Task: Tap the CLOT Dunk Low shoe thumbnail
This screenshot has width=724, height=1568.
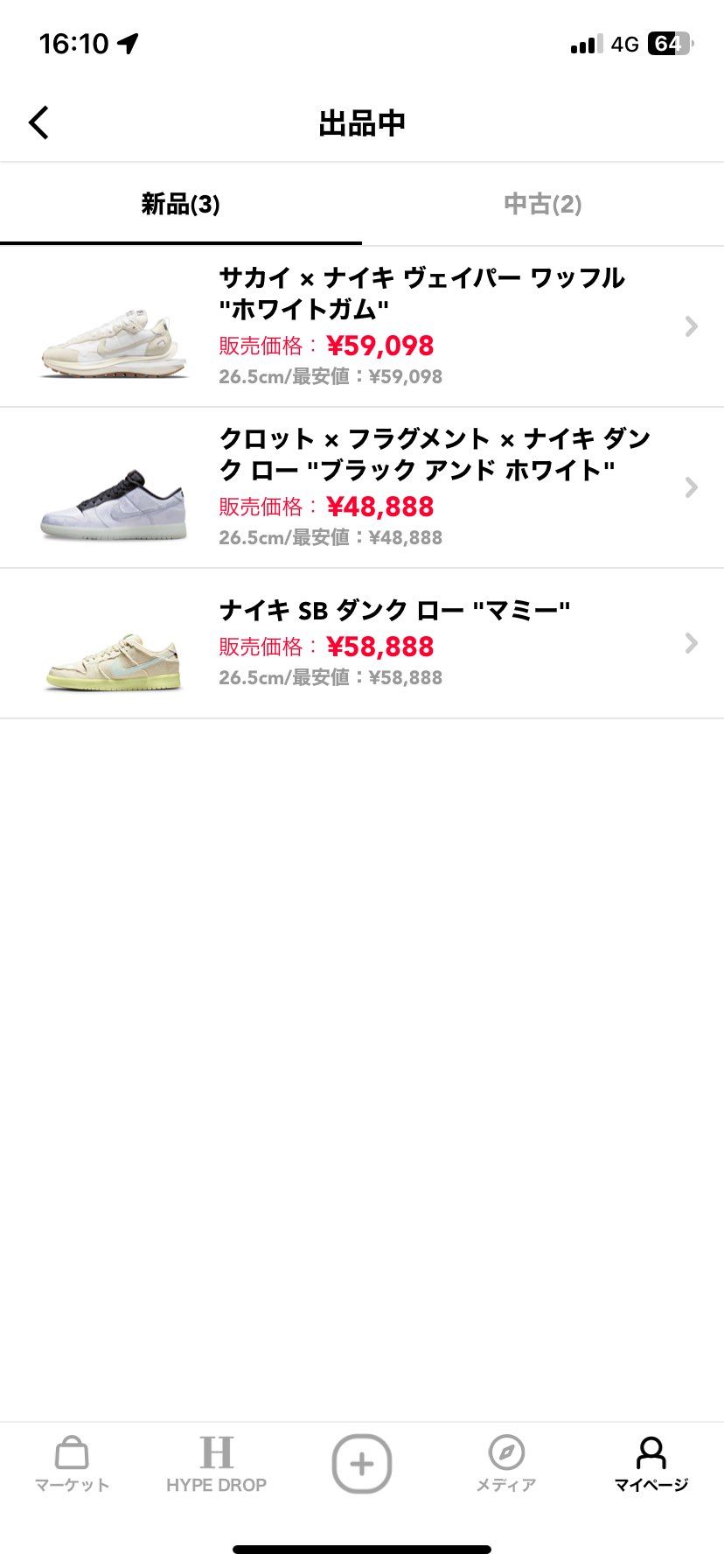Action: (114, 503)
